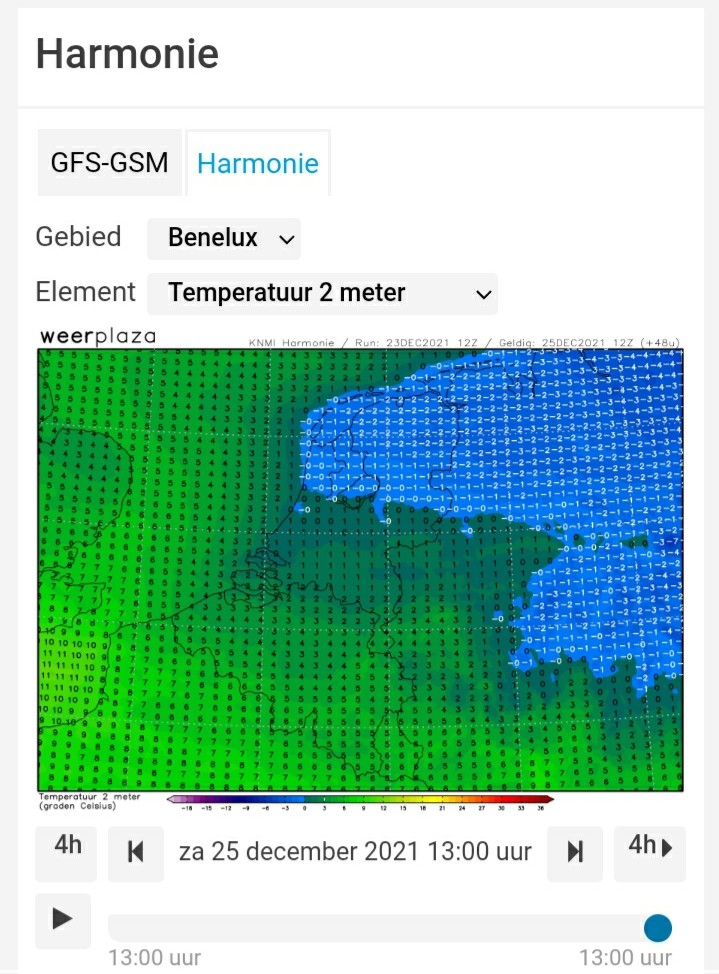This screenshot has height=974, width=719.
Task: Expand the Element dropdown Temperatuur 2 meter
Action: click(322, 293)
